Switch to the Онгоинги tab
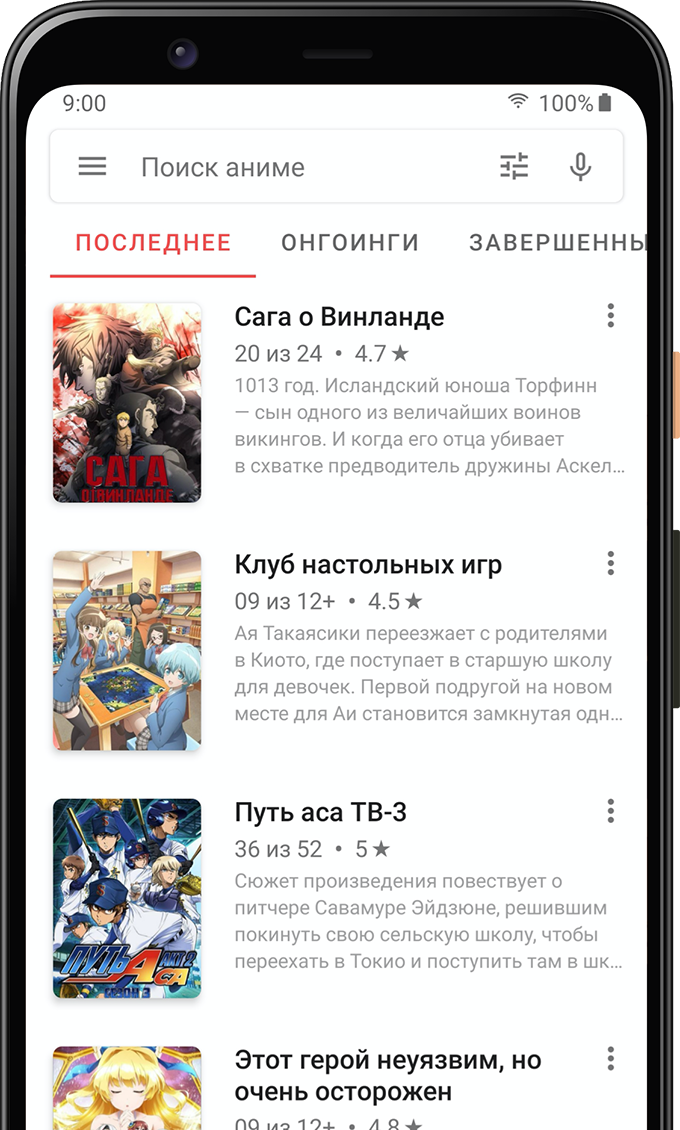This screenshot has height=1130, width=680. 350,243
